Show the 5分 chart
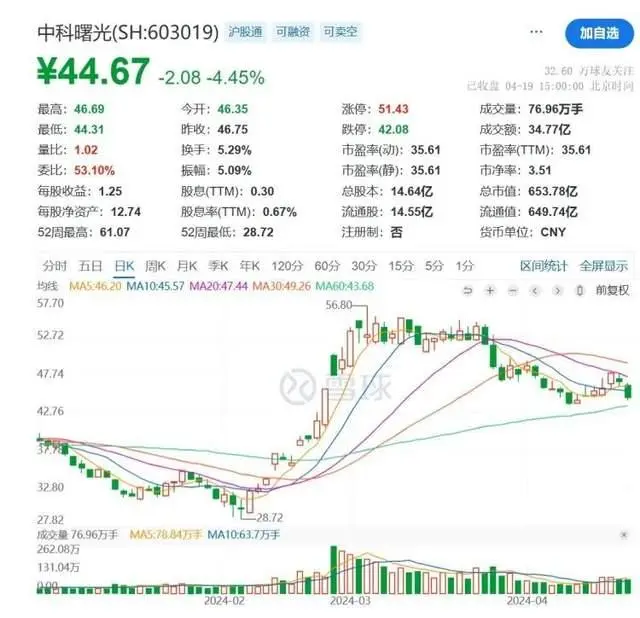 [433, 266]
